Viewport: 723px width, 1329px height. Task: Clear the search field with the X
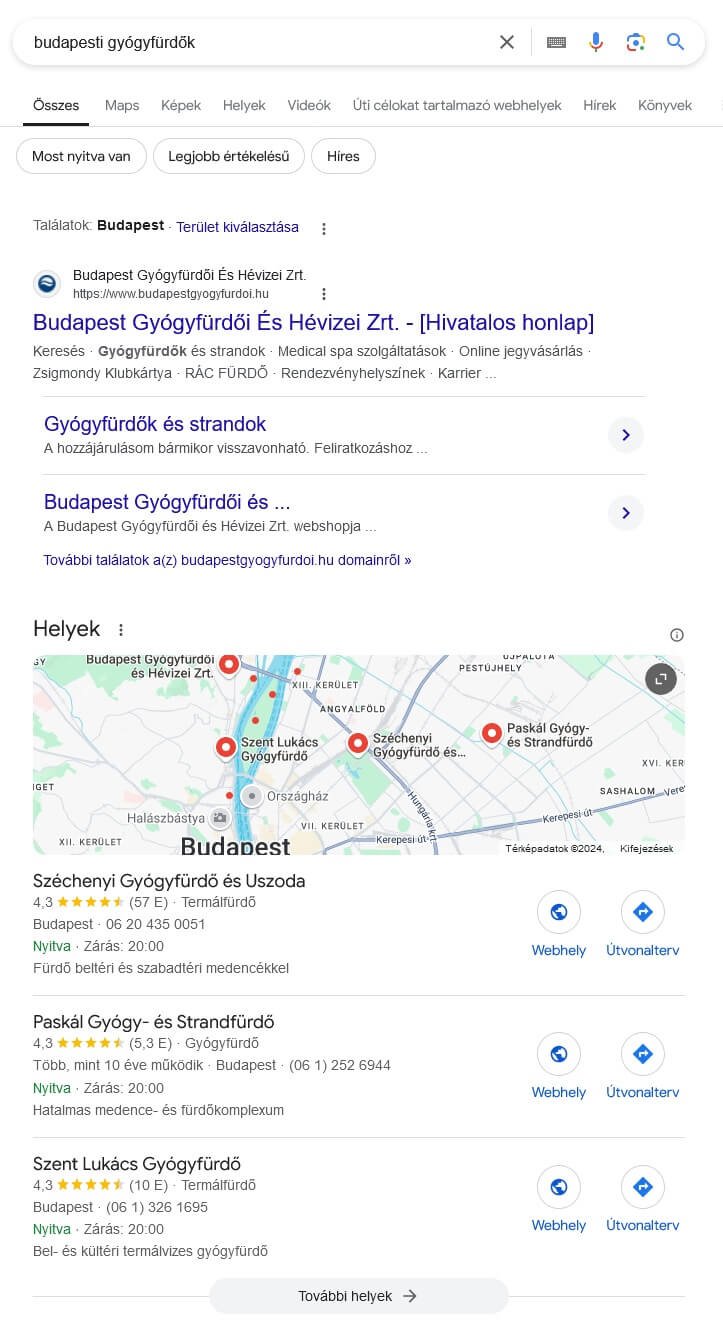pos(507,41)
